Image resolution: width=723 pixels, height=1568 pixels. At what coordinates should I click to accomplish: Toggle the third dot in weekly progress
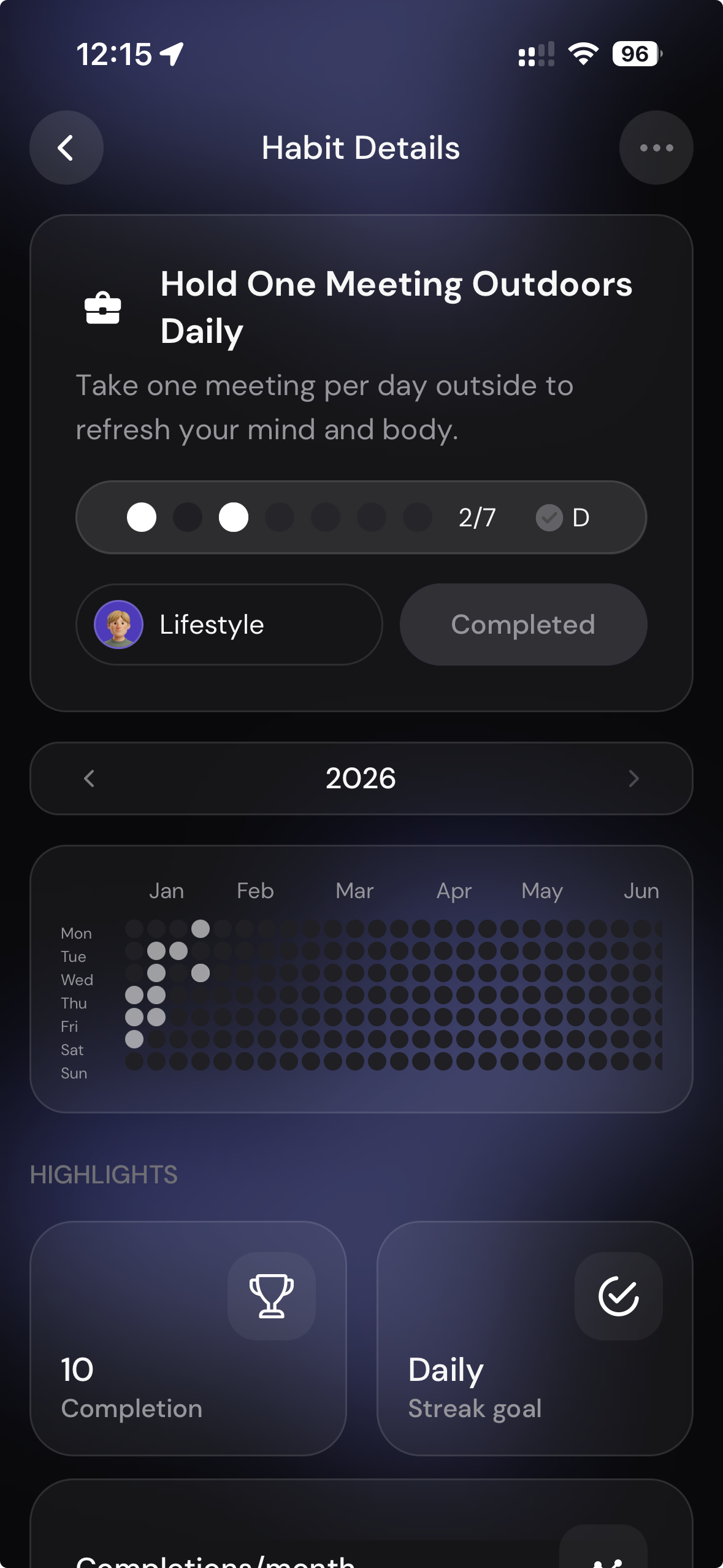(234, 517)
